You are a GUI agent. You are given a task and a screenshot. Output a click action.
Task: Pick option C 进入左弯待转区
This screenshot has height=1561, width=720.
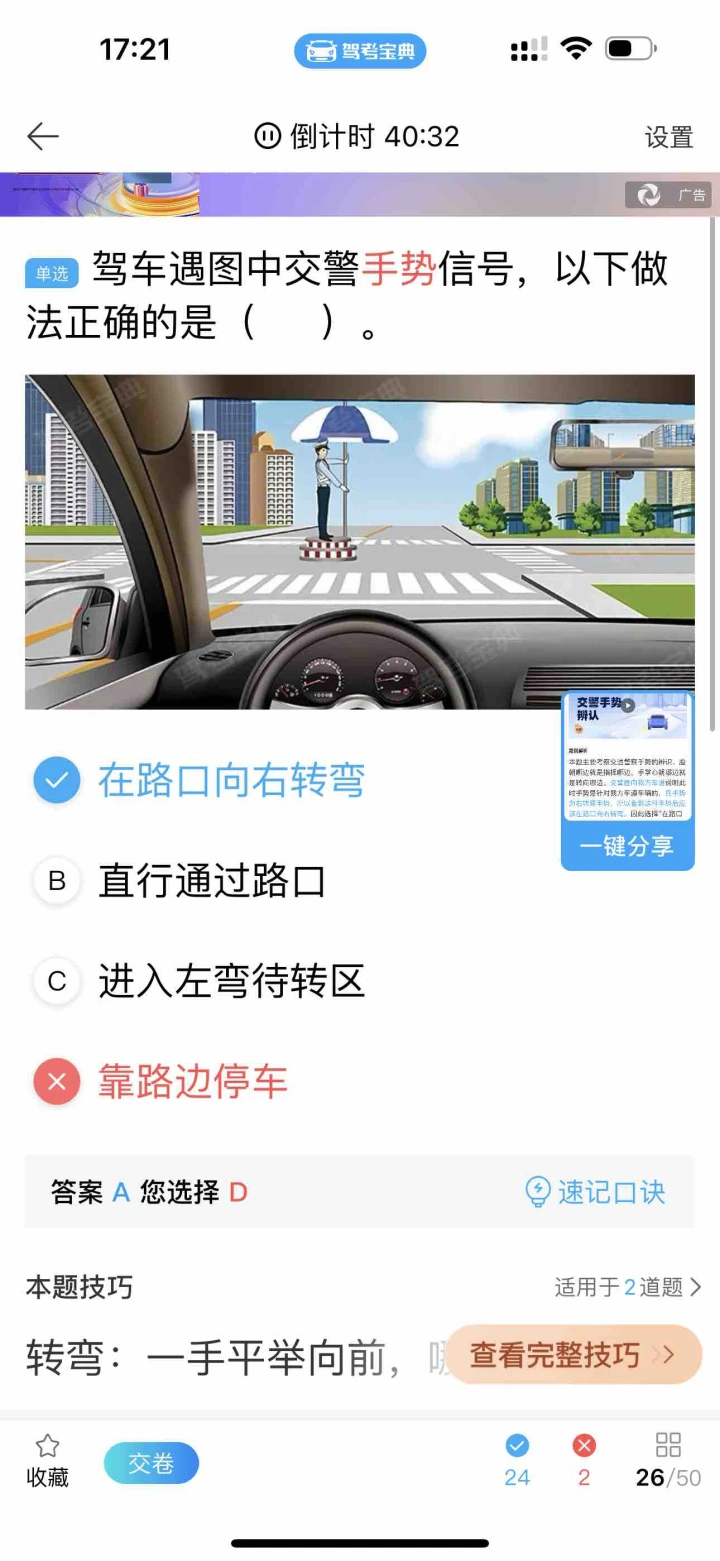pos(200,981)
